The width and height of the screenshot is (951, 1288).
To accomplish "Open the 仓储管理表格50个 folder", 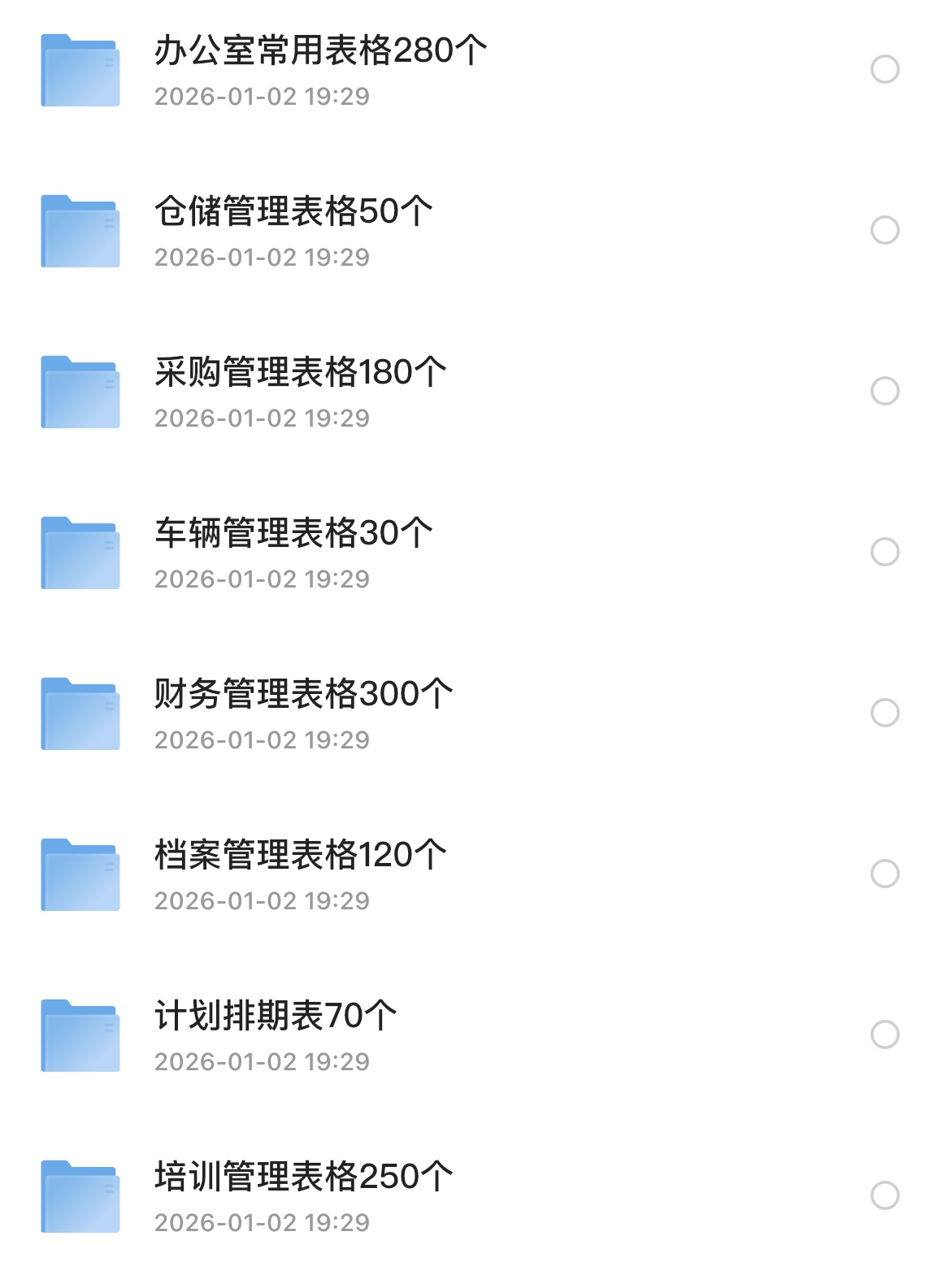I will pos(293,213).
